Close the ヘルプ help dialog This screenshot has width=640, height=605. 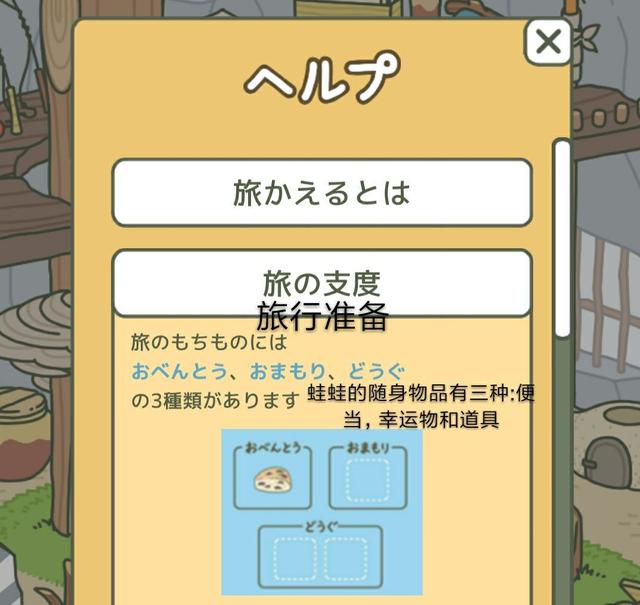(548, 42)
